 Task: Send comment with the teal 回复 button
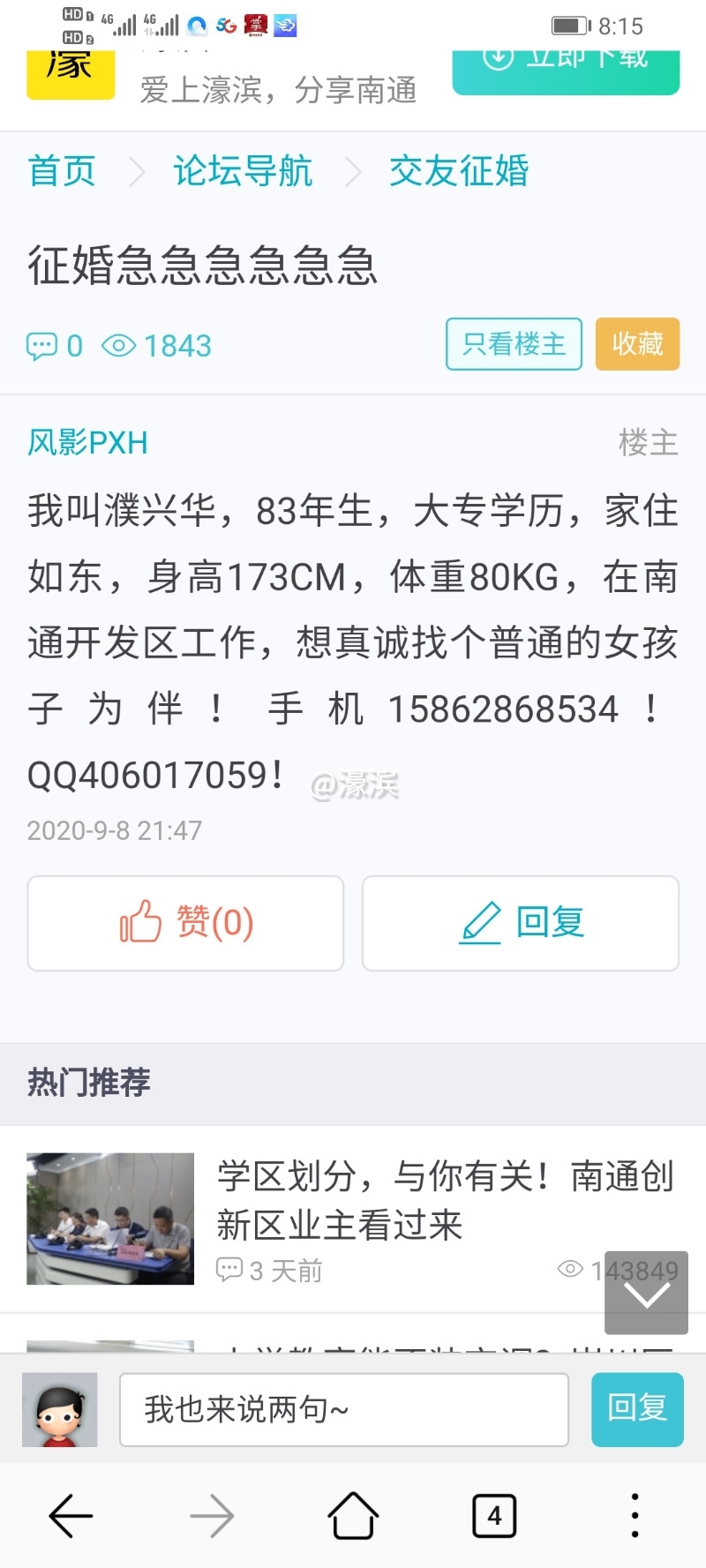[x=637, y=1409]
